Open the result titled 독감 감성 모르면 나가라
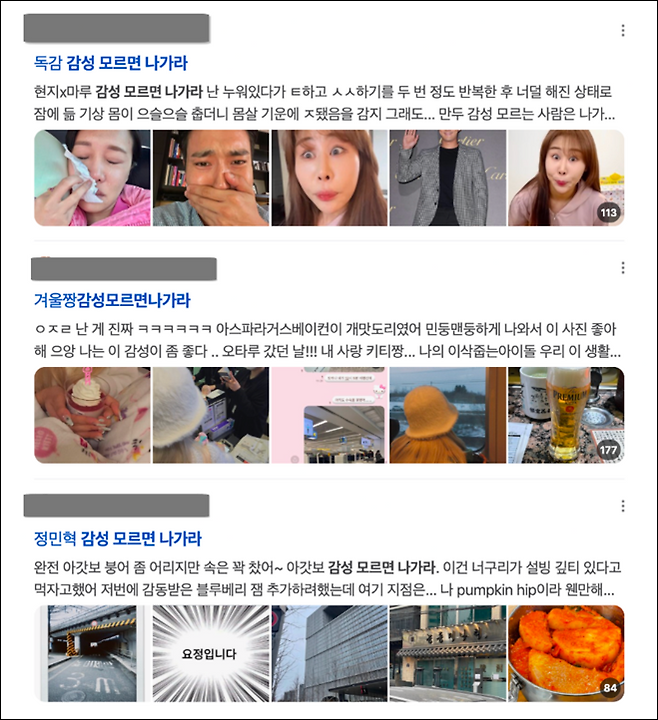Viewport: 658px width, 720px height. (x=110, y=62)
